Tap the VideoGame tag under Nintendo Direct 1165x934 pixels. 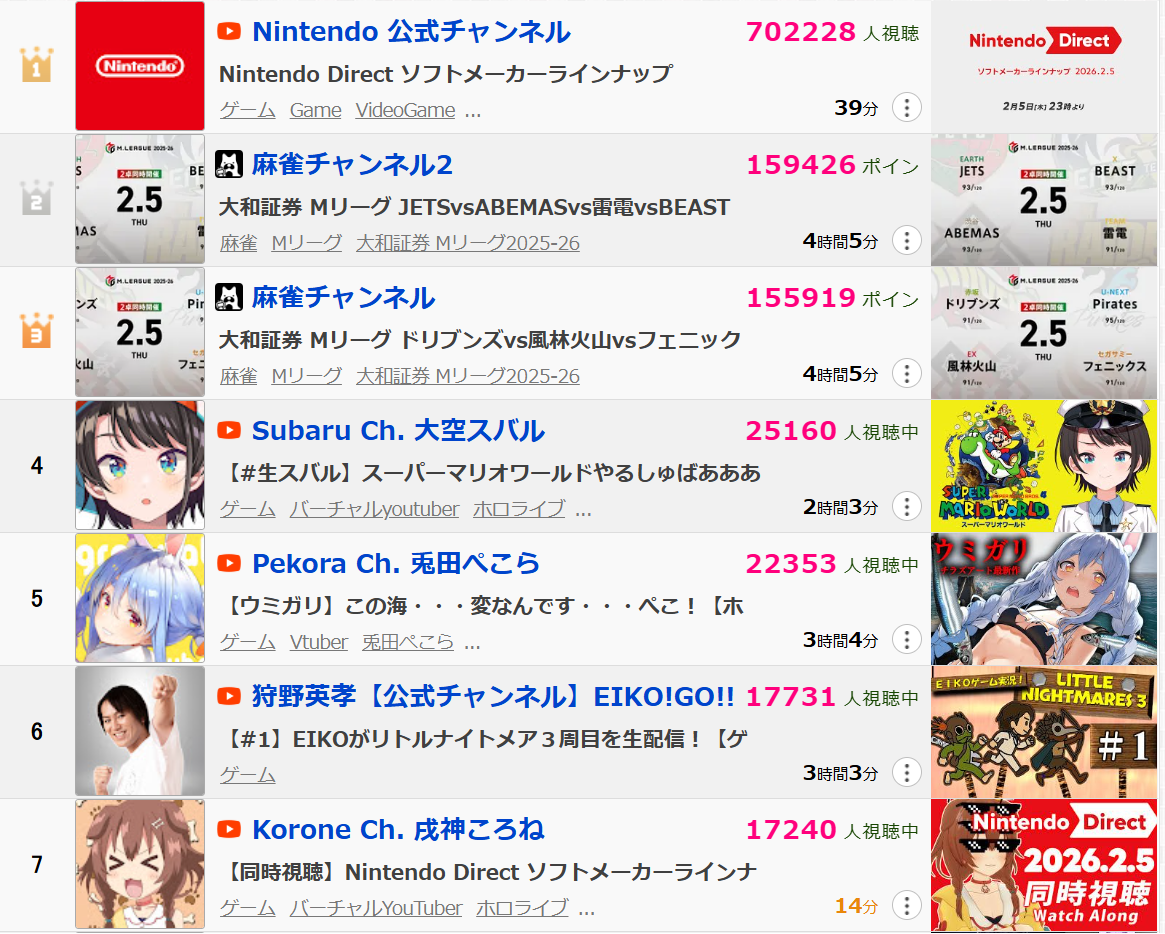pos(405,110)
